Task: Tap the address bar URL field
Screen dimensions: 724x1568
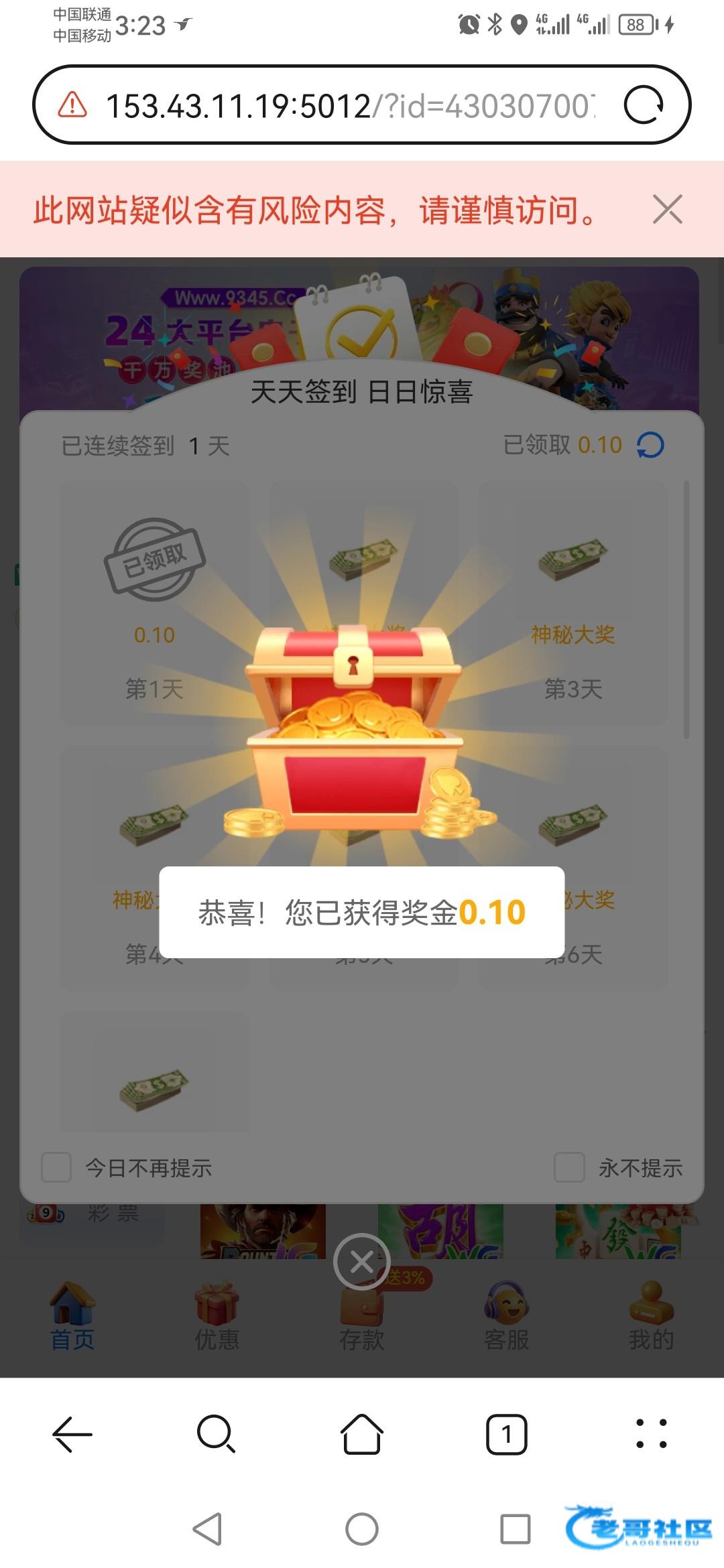Action: [x=349, y=106]
